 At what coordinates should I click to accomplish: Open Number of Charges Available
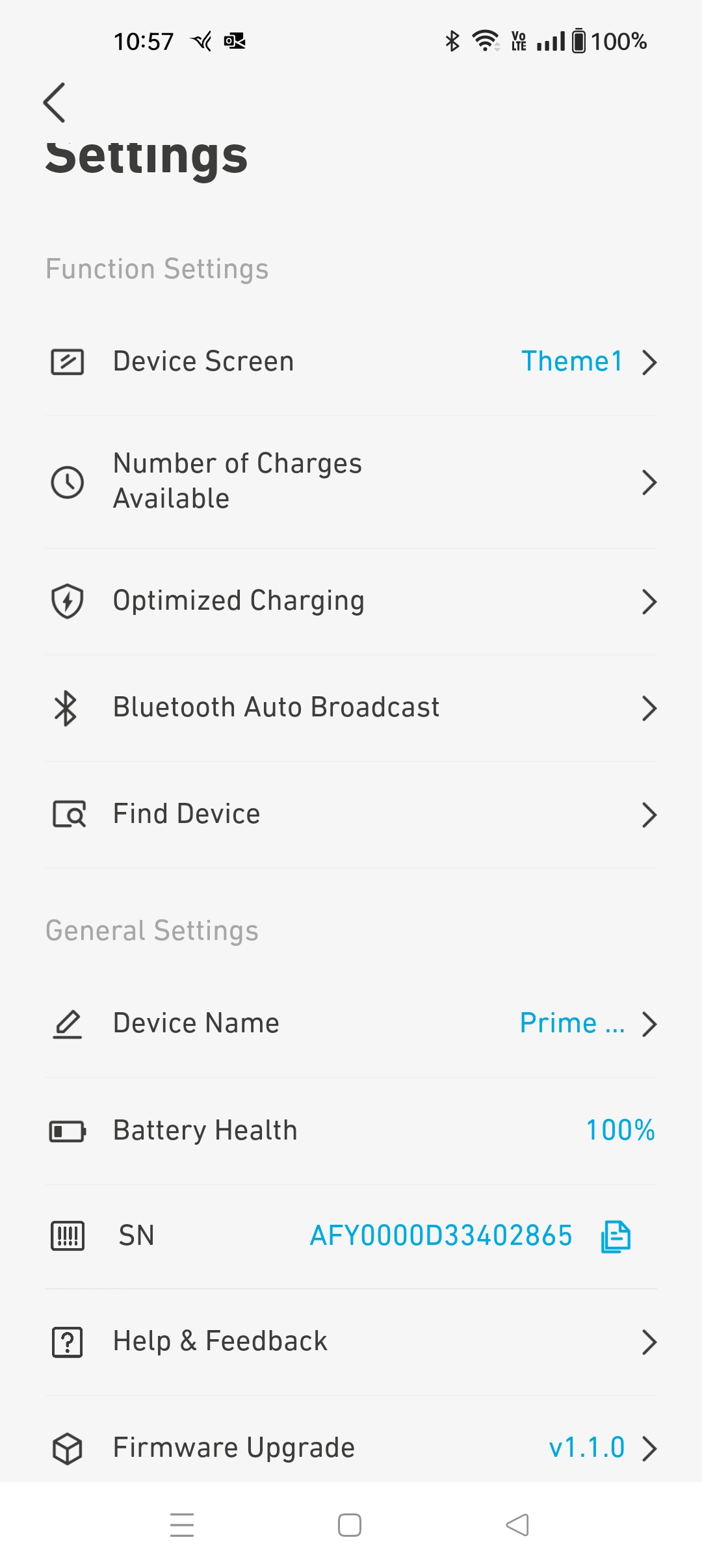pos(351,482)
